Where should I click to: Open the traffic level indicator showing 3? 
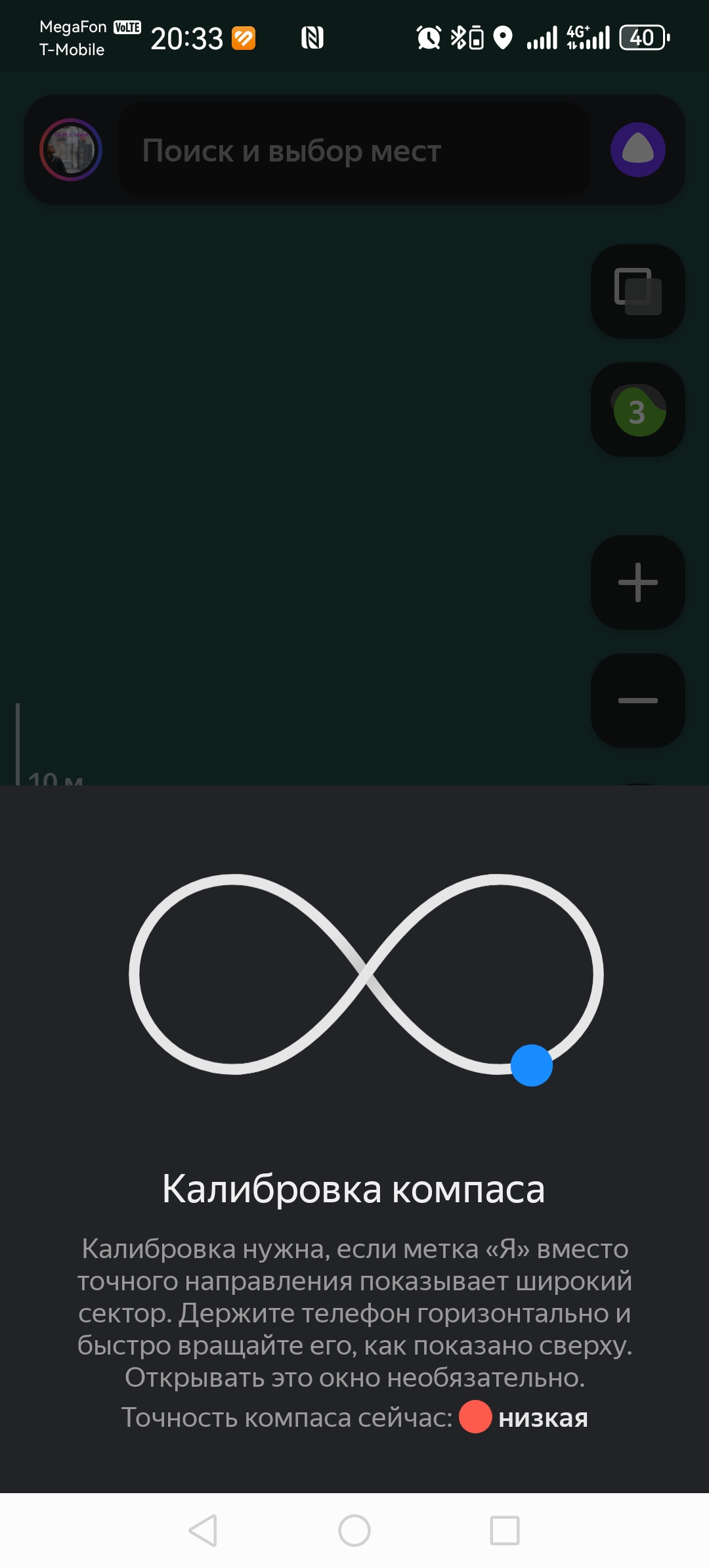(638, 410)
